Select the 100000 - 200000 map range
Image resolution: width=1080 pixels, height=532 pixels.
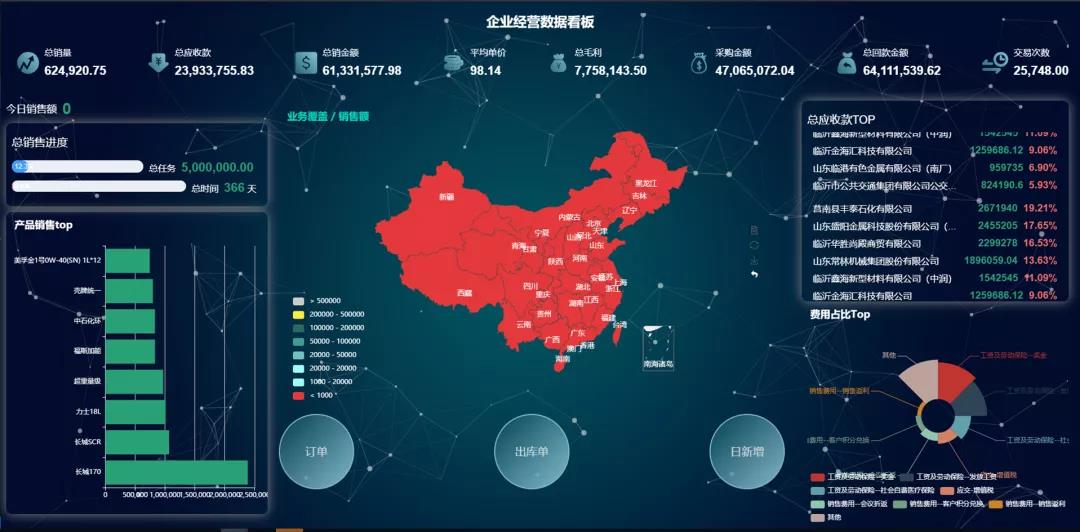[298, 327]
